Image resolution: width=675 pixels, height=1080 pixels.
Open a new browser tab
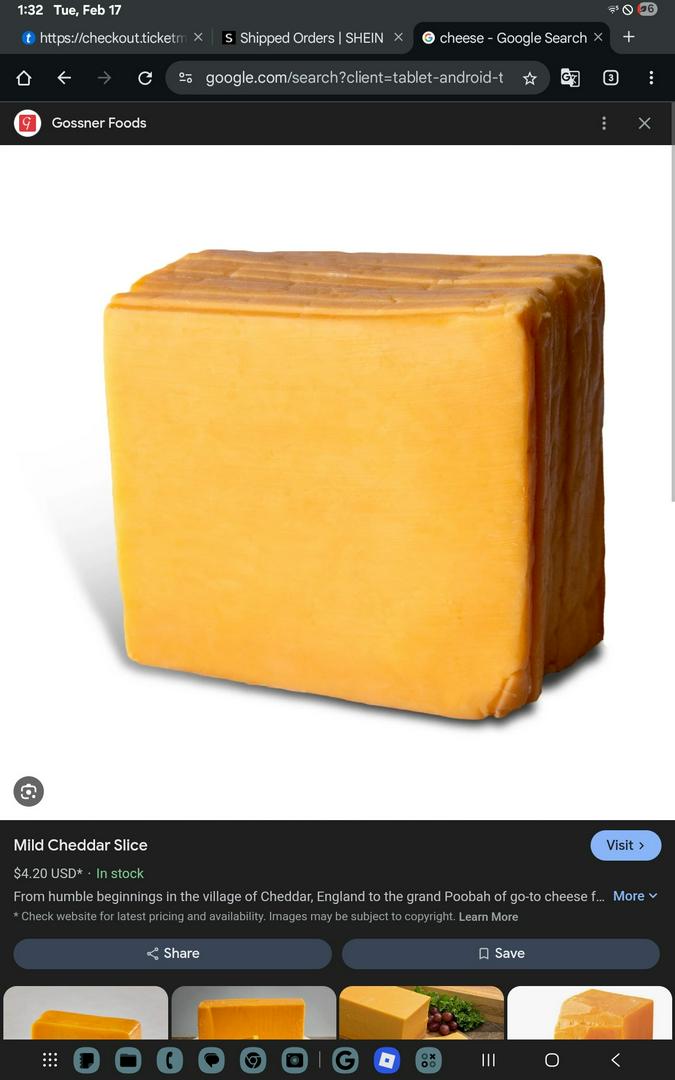(628, 37)
